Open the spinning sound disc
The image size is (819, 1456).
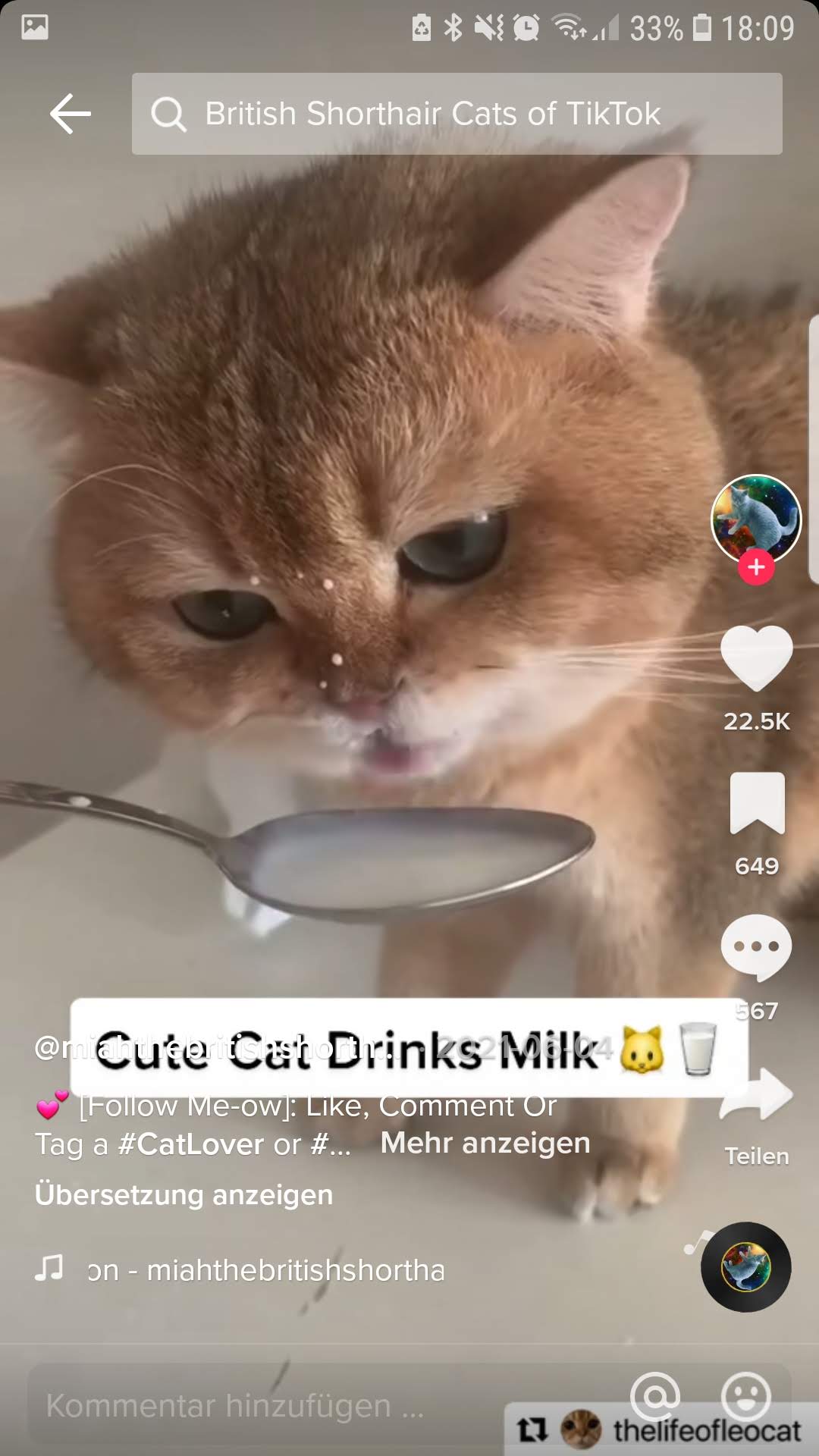click(746, 1267)
